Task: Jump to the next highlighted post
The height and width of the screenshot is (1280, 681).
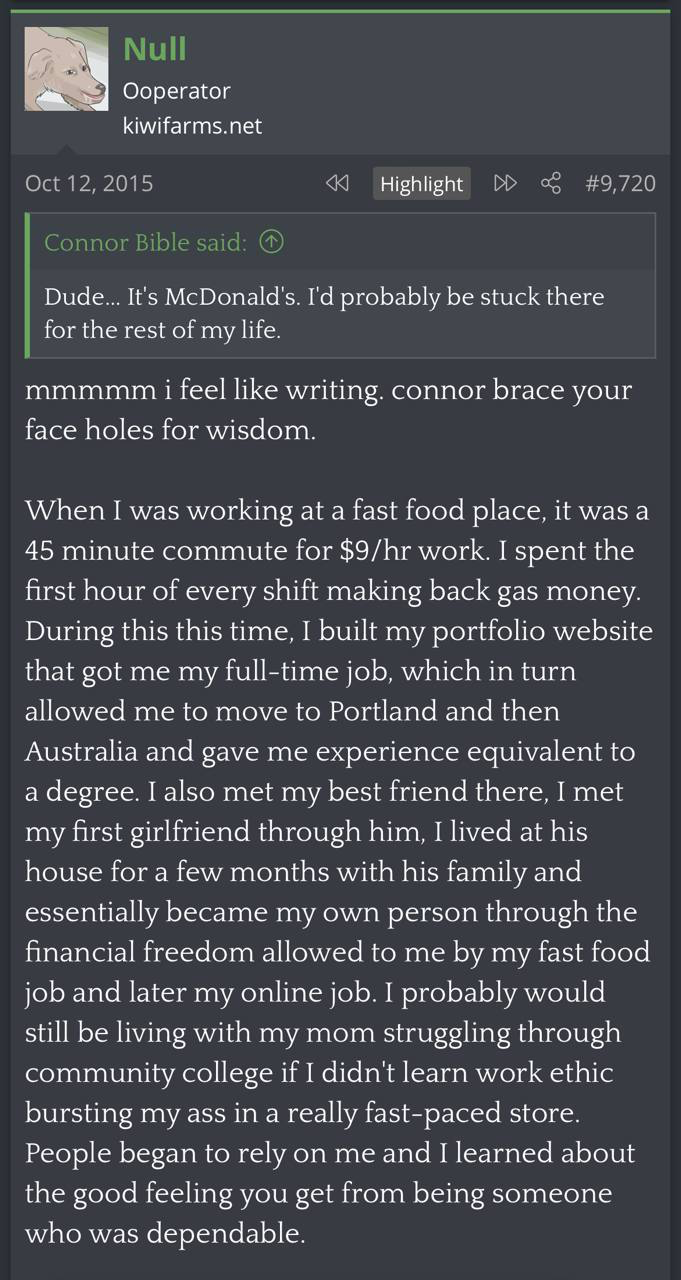Action: click(x=505, y=183)
